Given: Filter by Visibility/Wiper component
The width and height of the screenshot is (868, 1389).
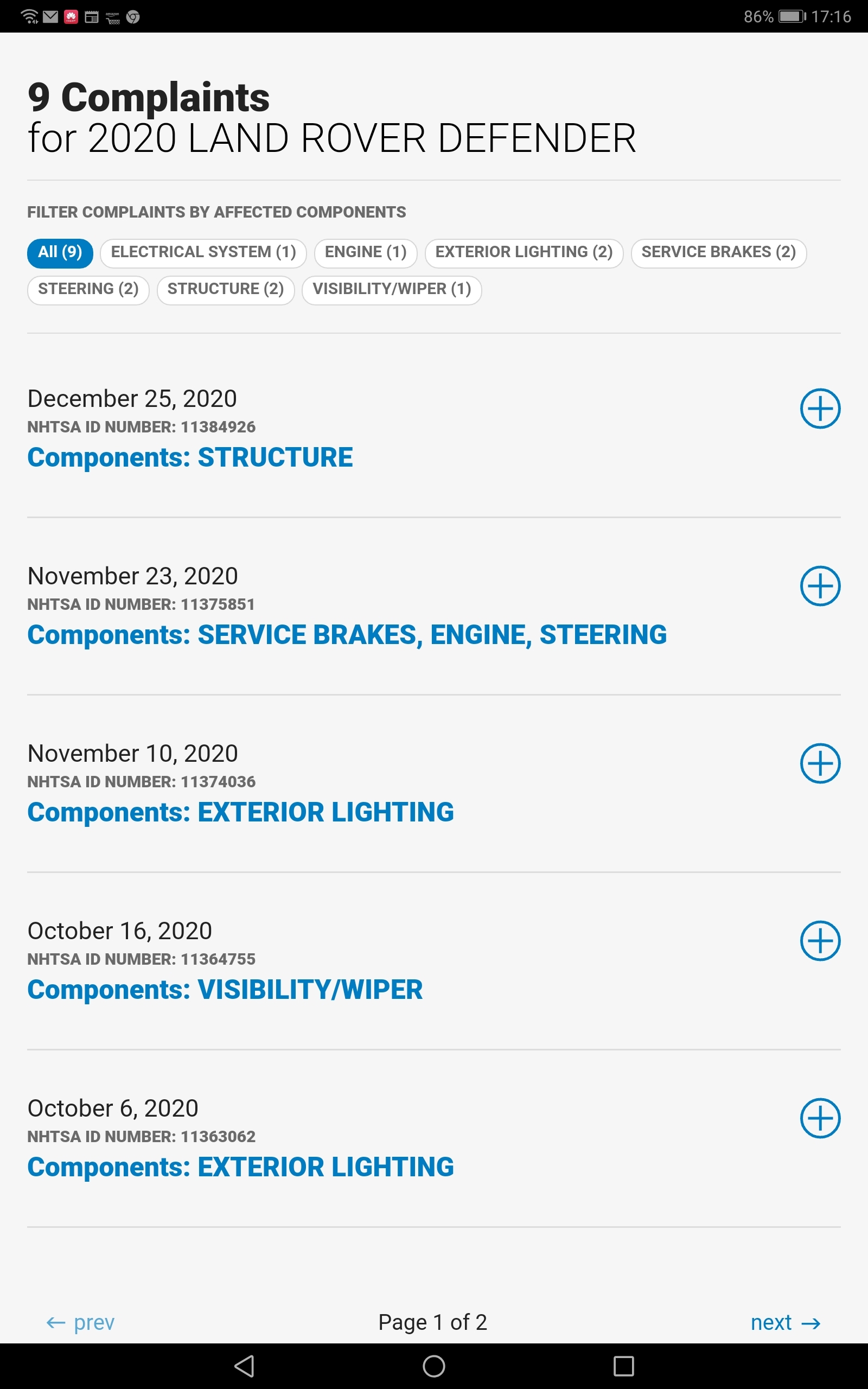Looking at the screenshot, I should point(392,290).
